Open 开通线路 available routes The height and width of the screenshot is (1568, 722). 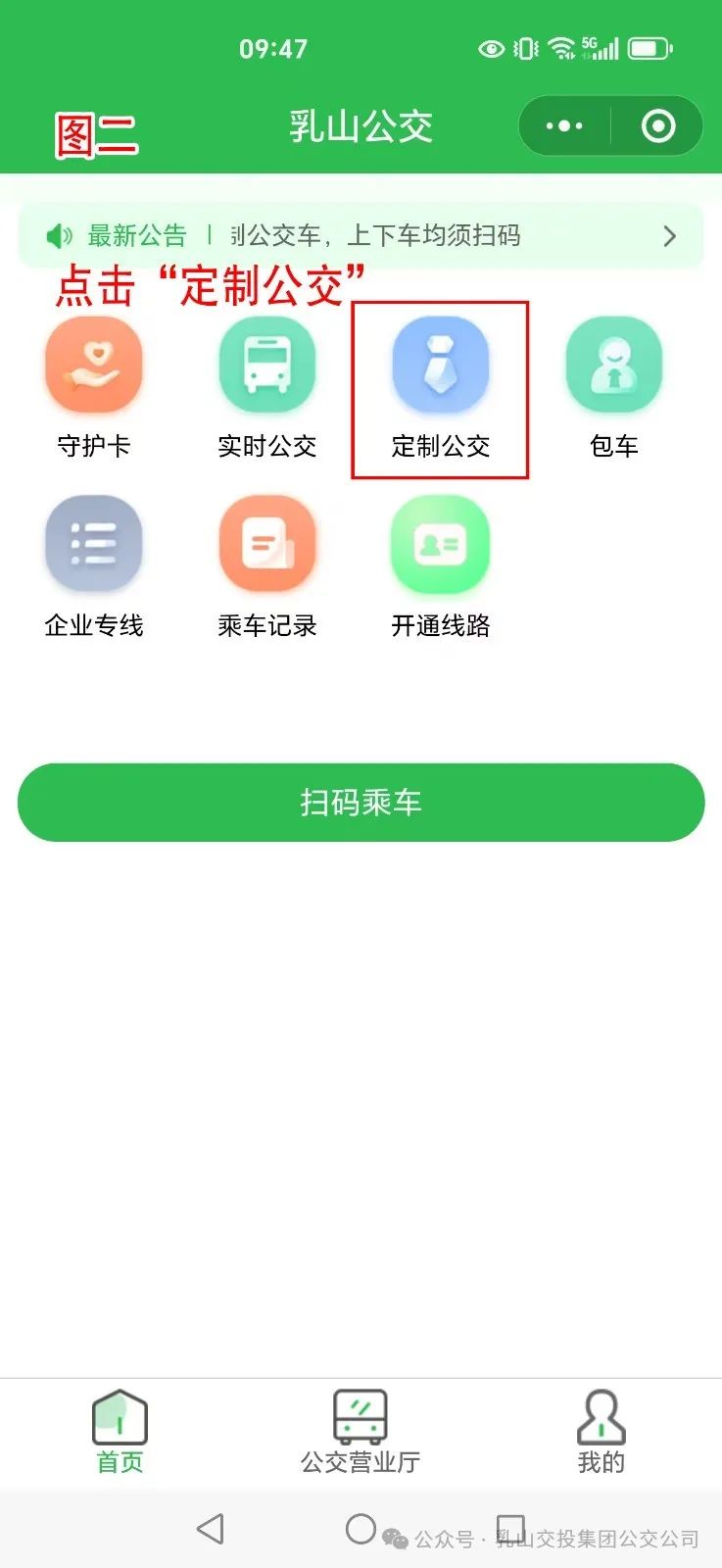pyautogui.click(x=440, y=544)
